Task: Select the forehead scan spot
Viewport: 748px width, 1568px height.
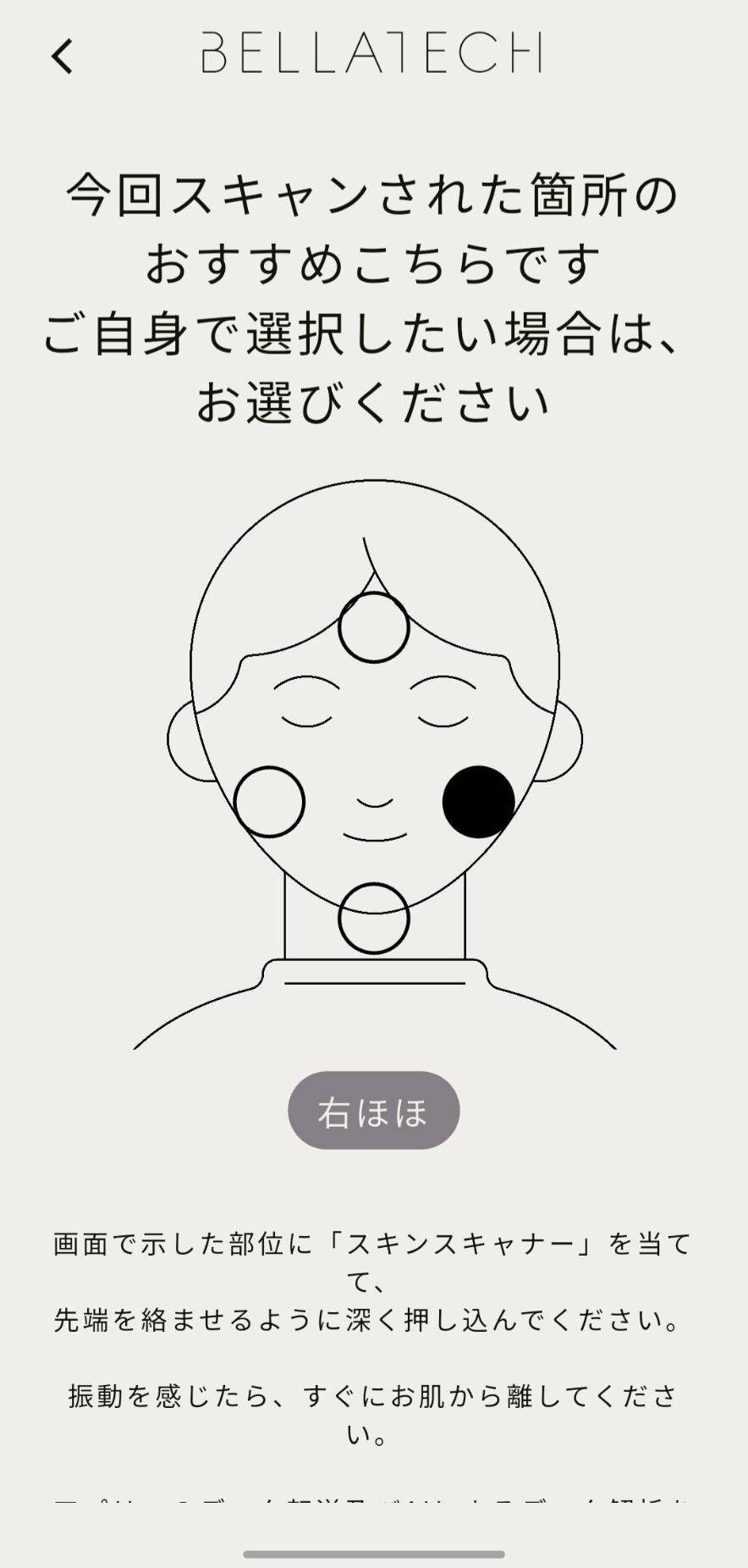Action: pyautogui.click(x=374, y=627)
